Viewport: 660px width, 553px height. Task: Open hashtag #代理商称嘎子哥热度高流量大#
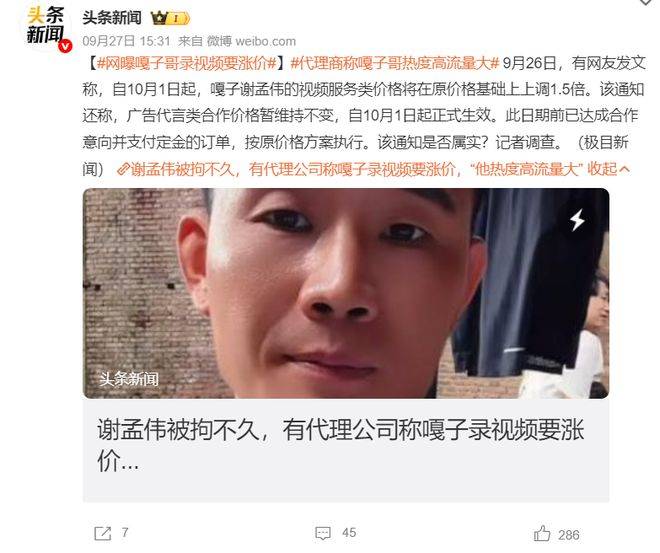(394, 64)
